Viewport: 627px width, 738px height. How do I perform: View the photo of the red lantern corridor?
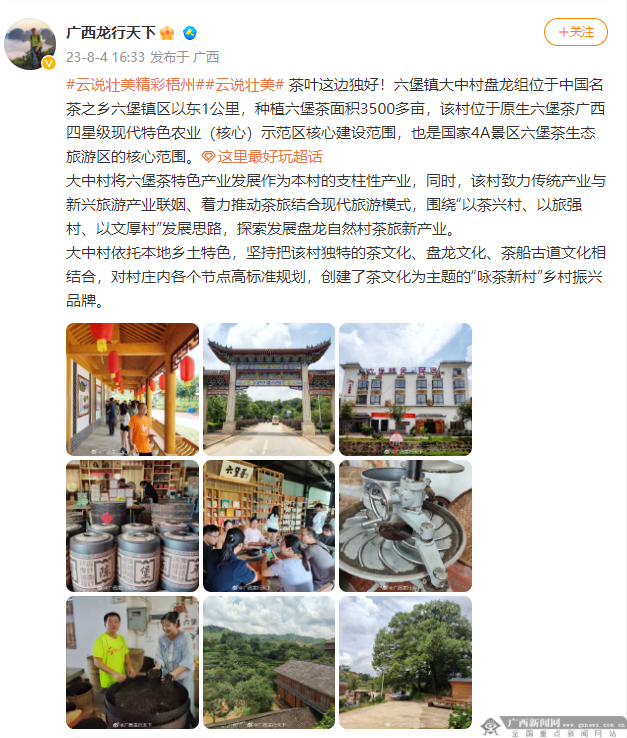tap(132, 389)
